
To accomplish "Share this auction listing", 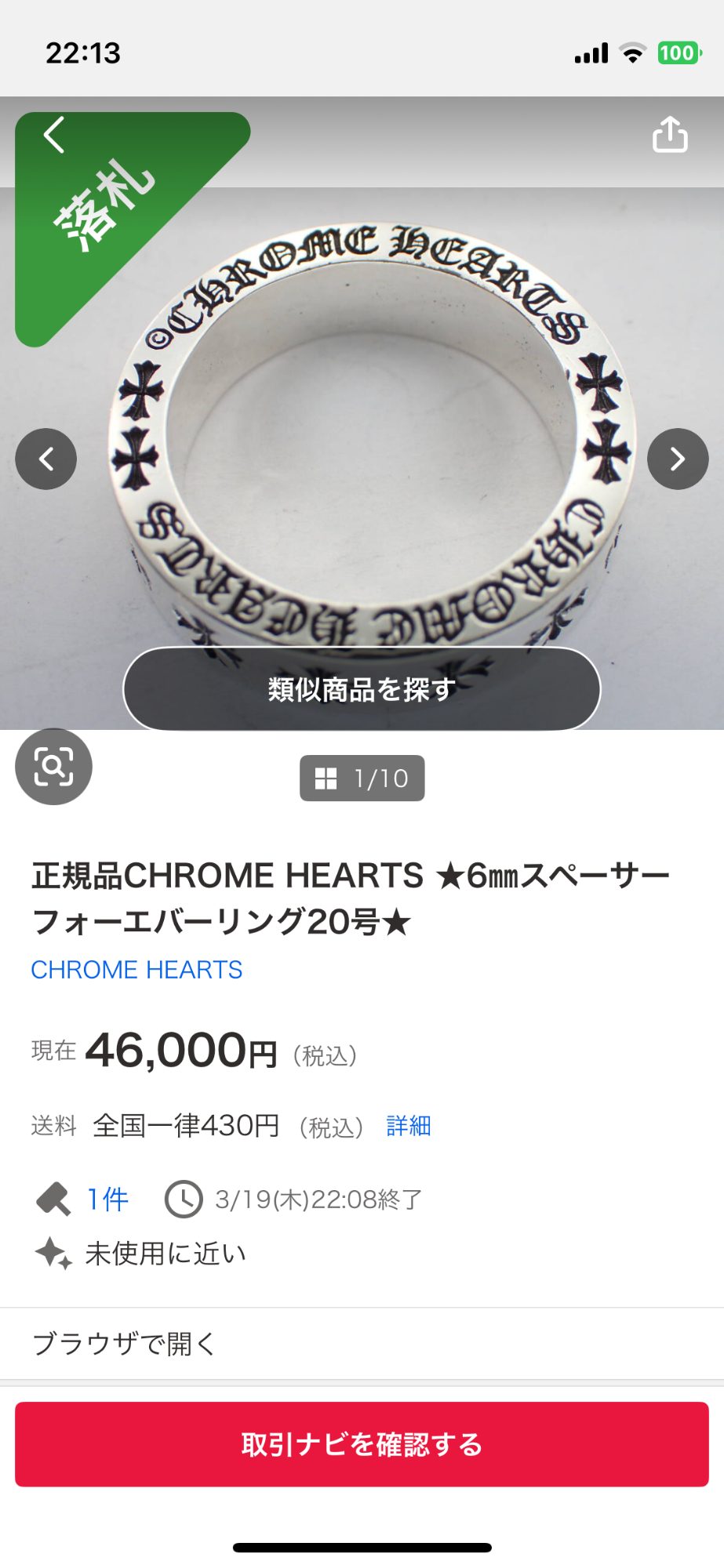I will [x=670, y=134].
